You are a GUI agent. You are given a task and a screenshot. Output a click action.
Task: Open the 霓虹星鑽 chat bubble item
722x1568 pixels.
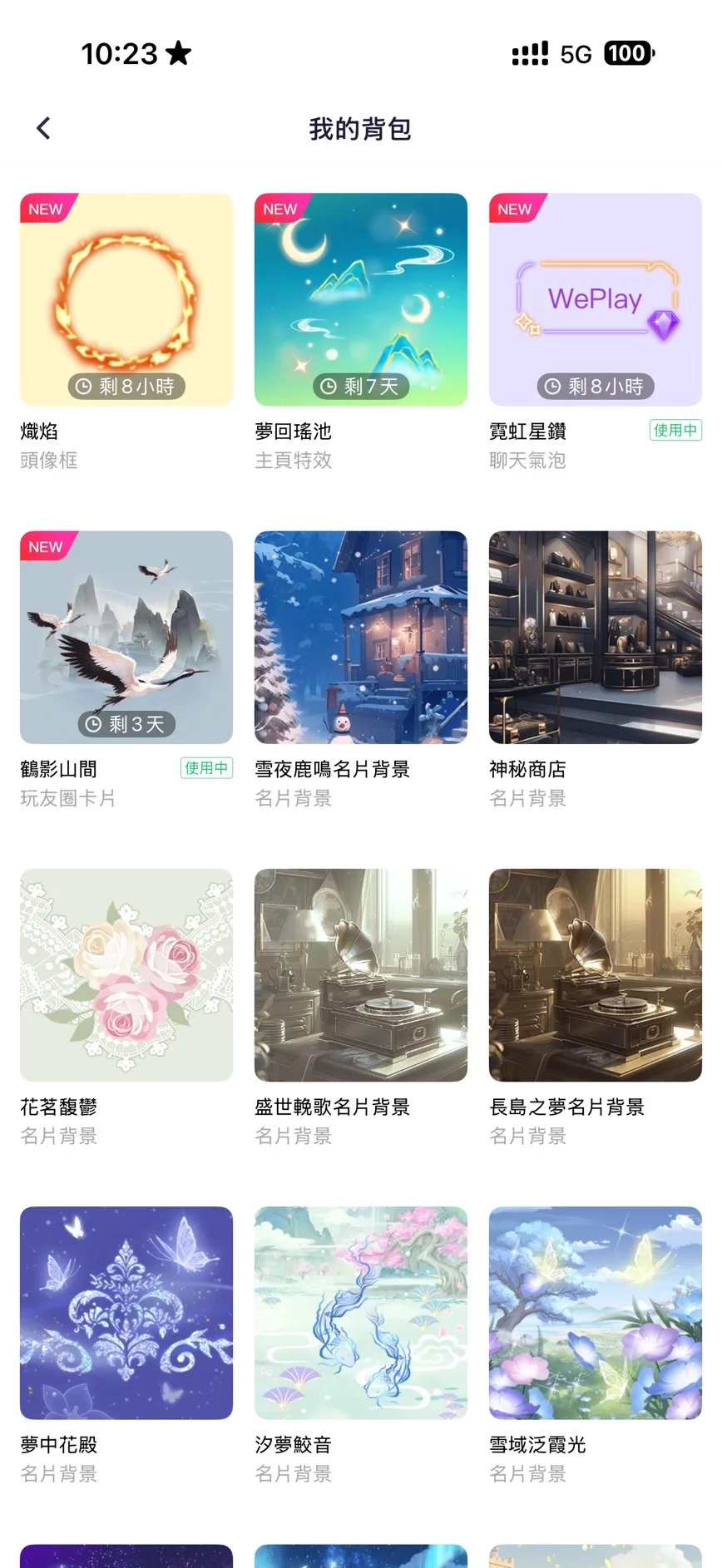596,299
